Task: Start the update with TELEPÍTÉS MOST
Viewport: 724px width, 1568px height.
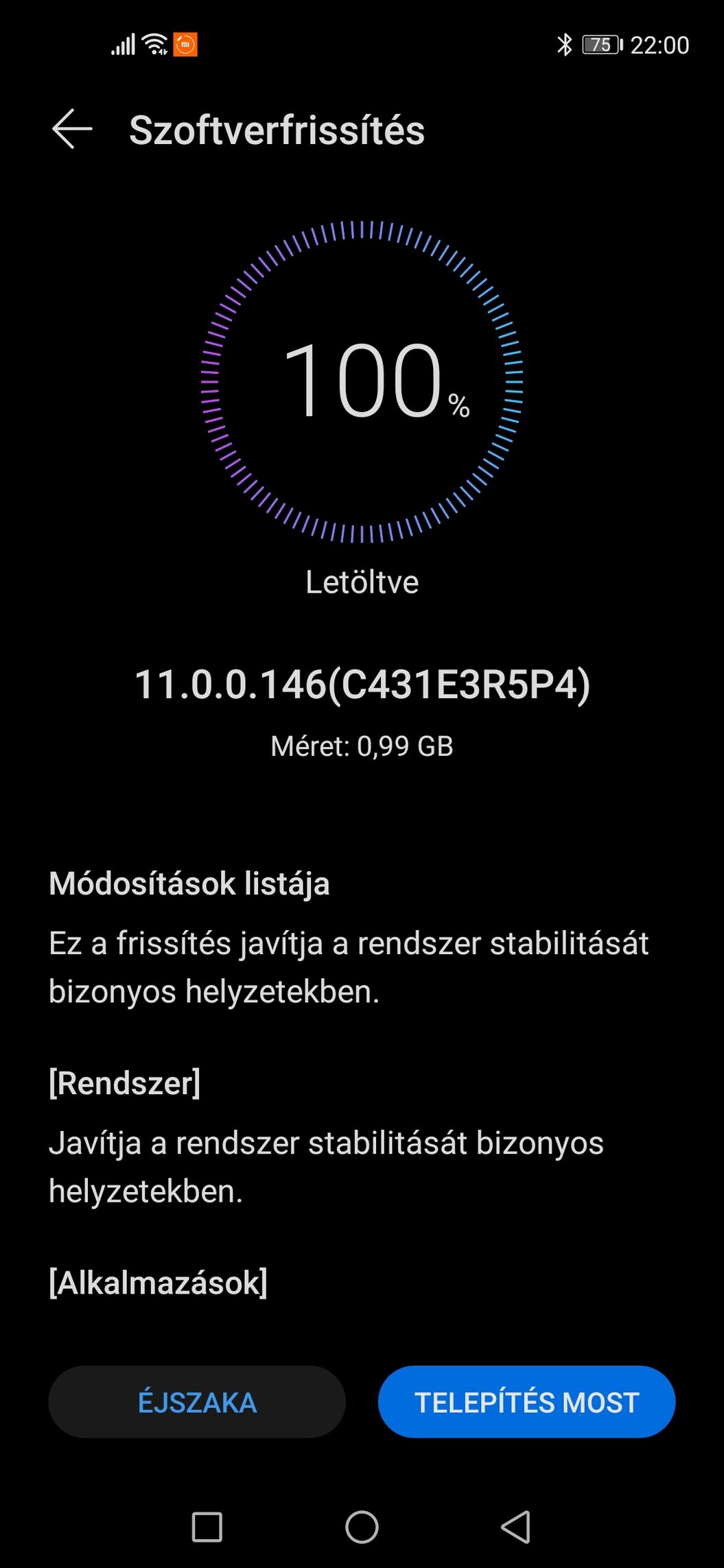Action: (x=526, y=1402)
